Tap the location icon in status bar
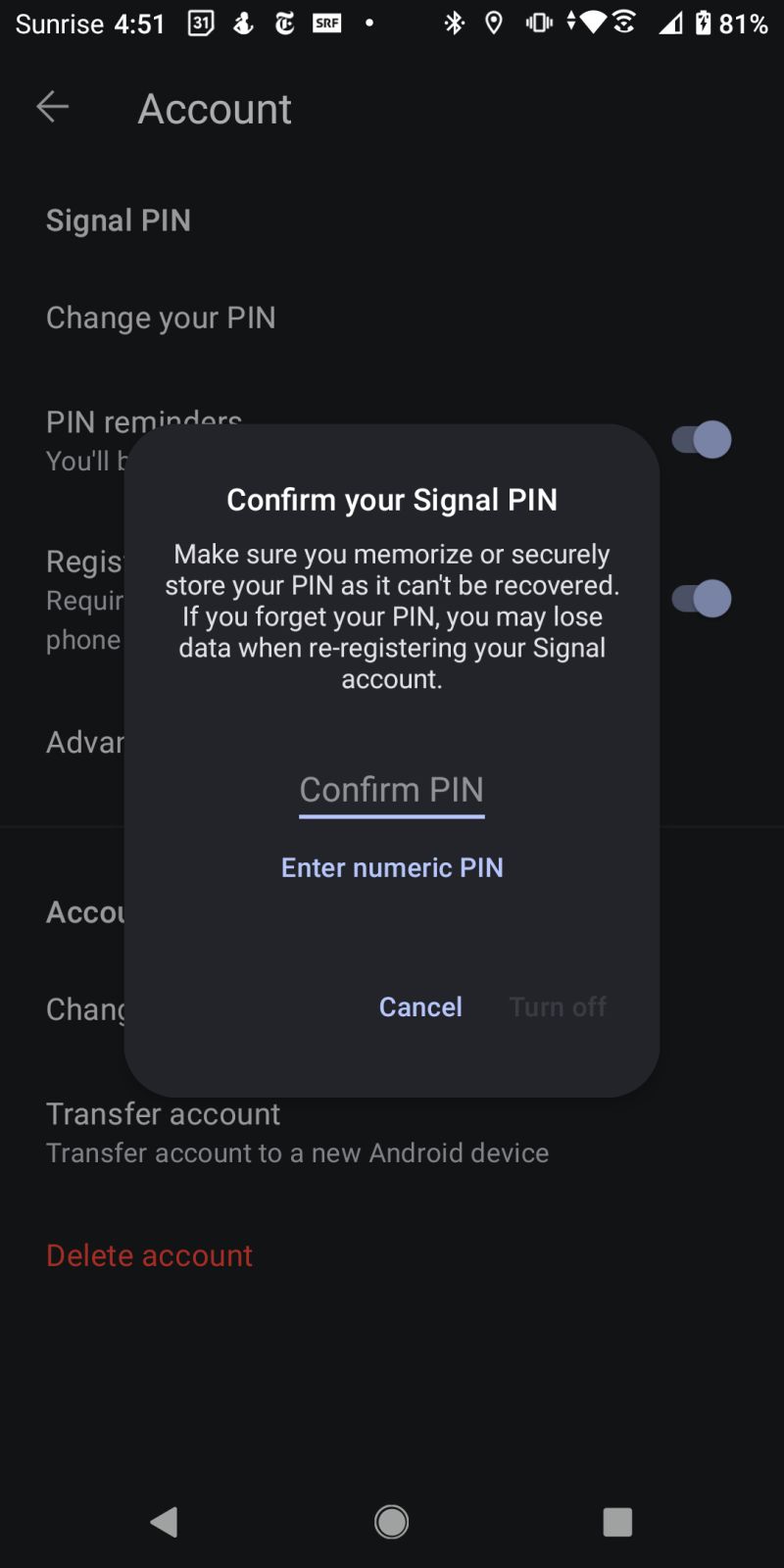 pos(493,23)
